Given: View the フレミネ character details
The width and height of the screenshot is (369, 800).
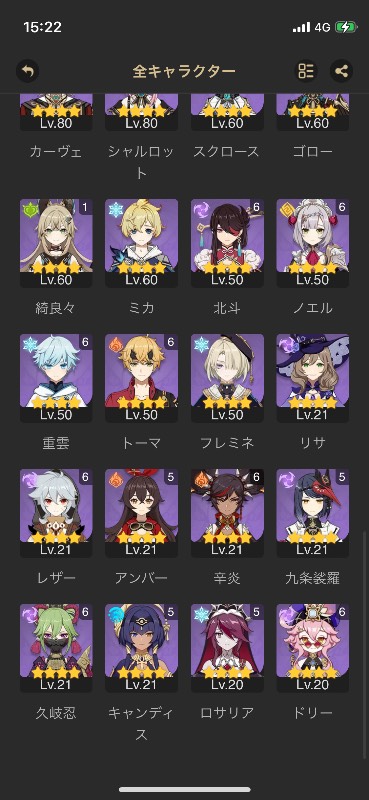Looking at the screenshot, I should pyautogui.click(x=227, y=379).
